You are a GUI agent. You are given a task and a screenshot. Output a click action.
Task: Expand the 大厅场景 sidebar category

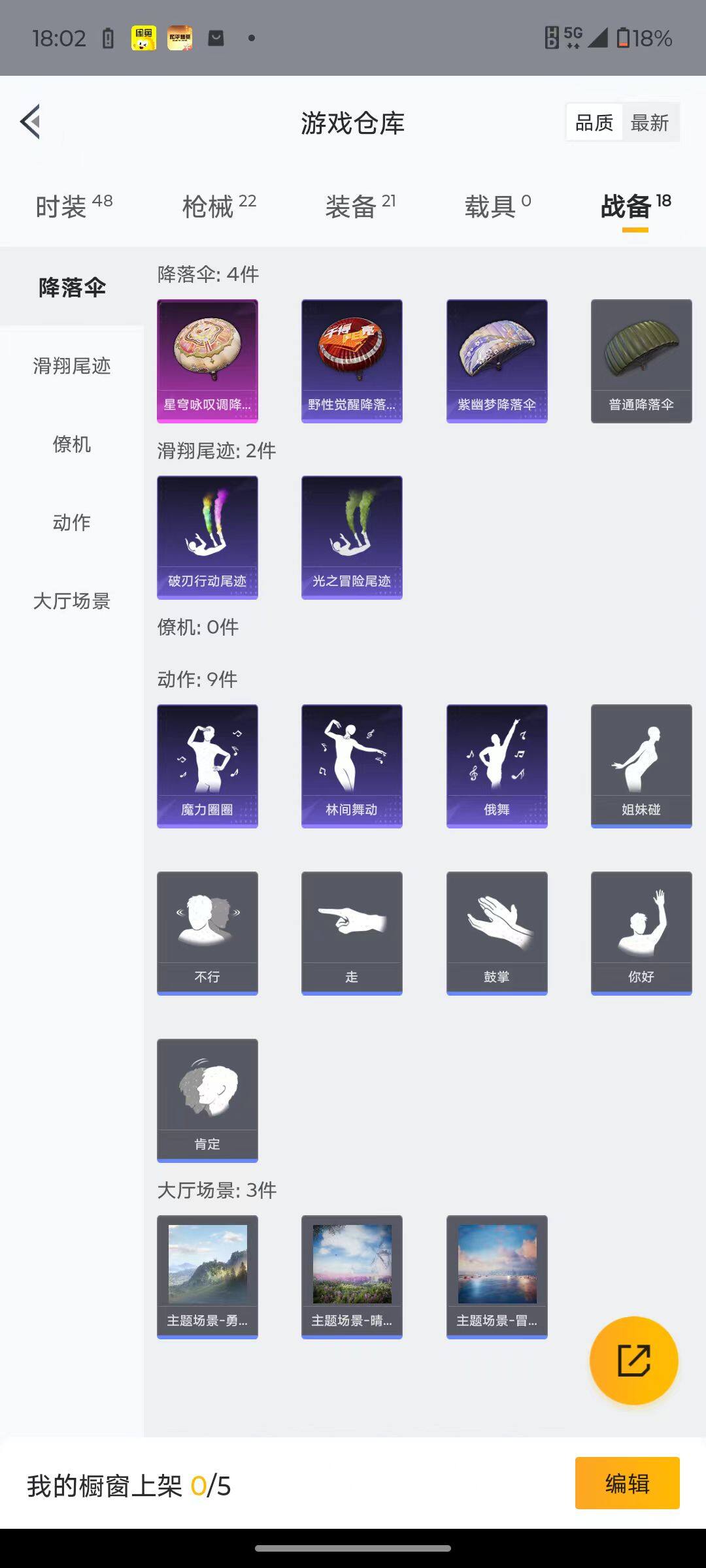click(72, 601)
